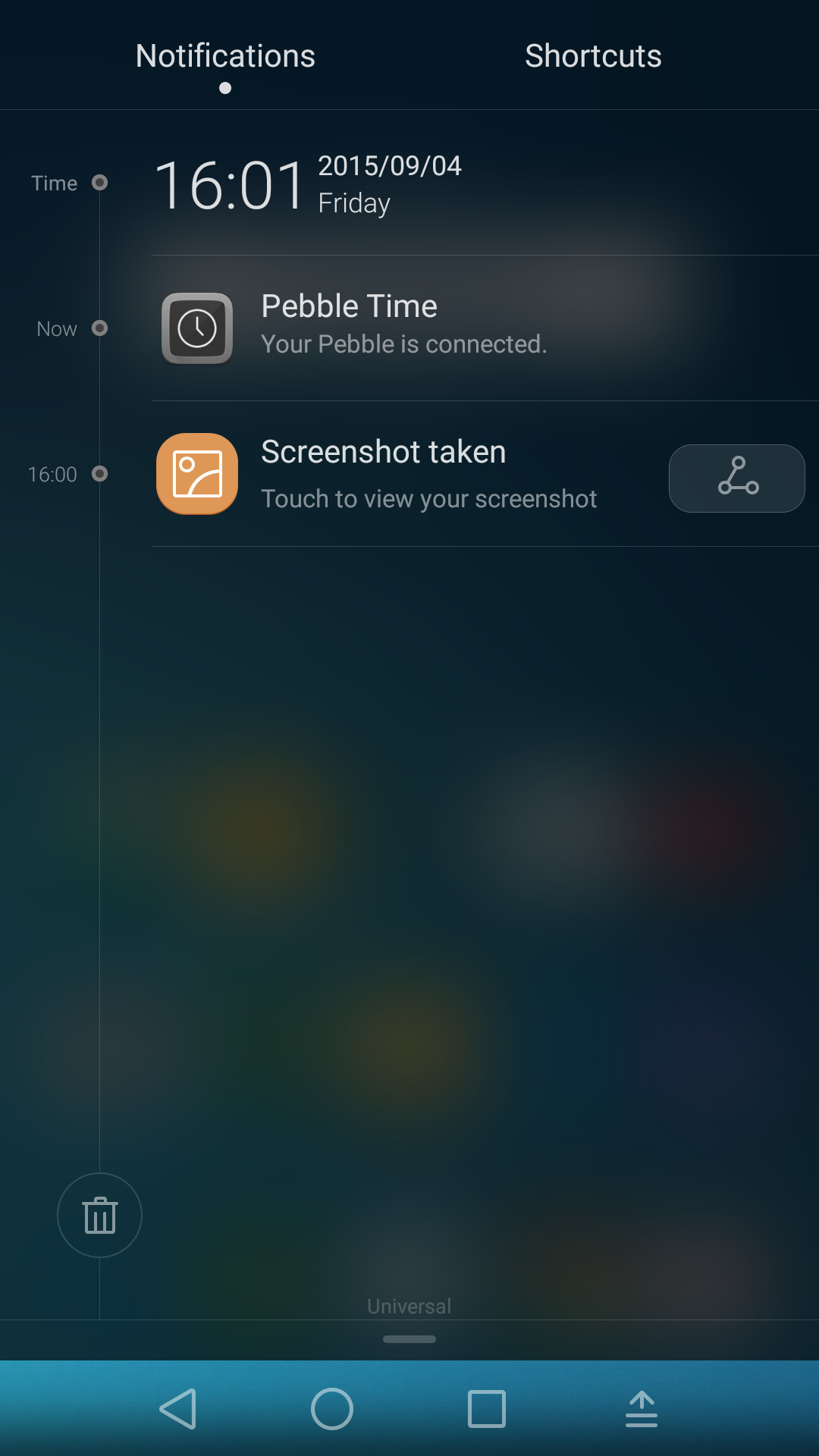Share the screenshot via share button
Screen dimensions: 819x1456
tap(736, 478)
